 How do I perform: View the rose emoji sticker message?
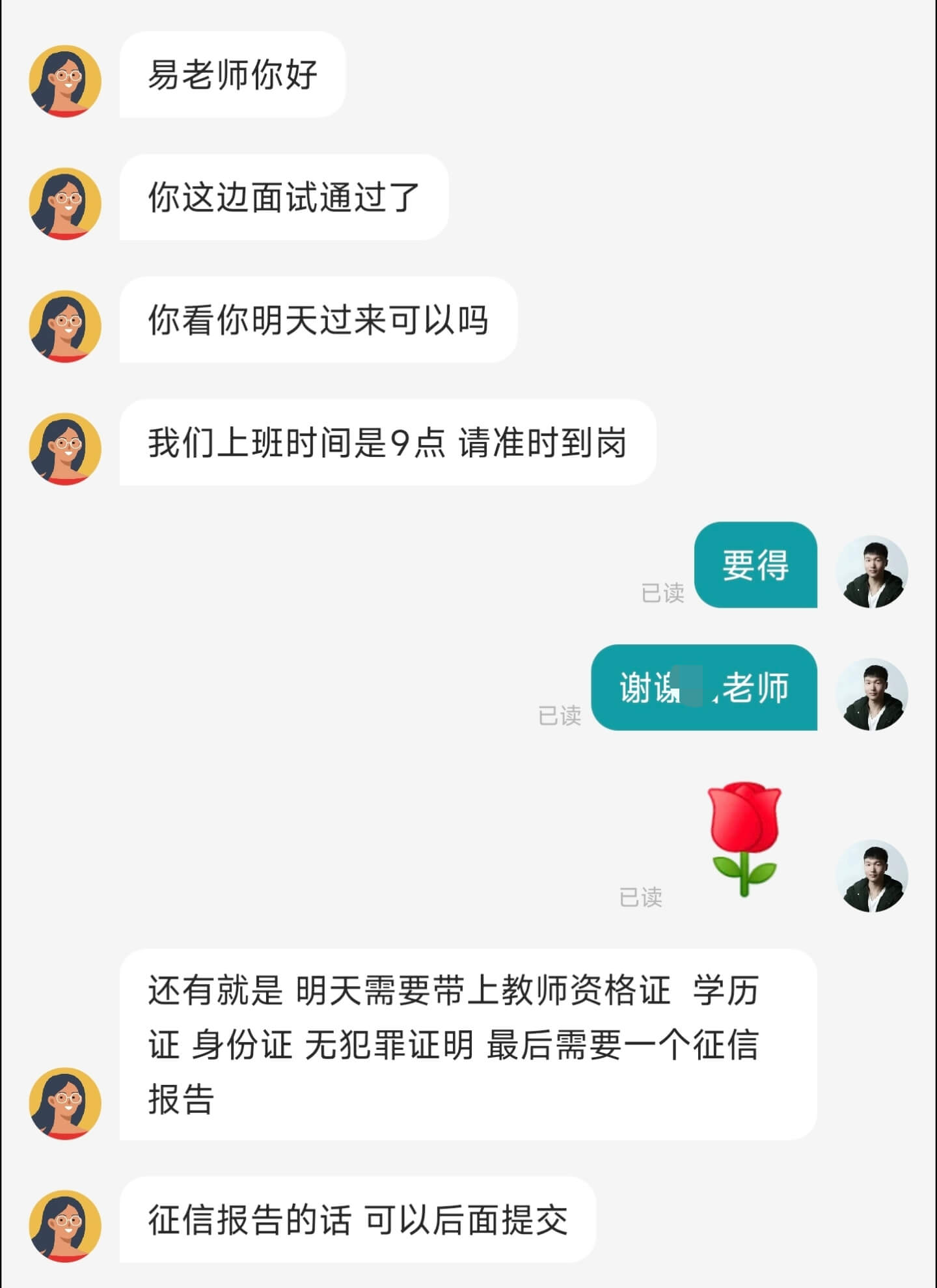coord(744,838)
